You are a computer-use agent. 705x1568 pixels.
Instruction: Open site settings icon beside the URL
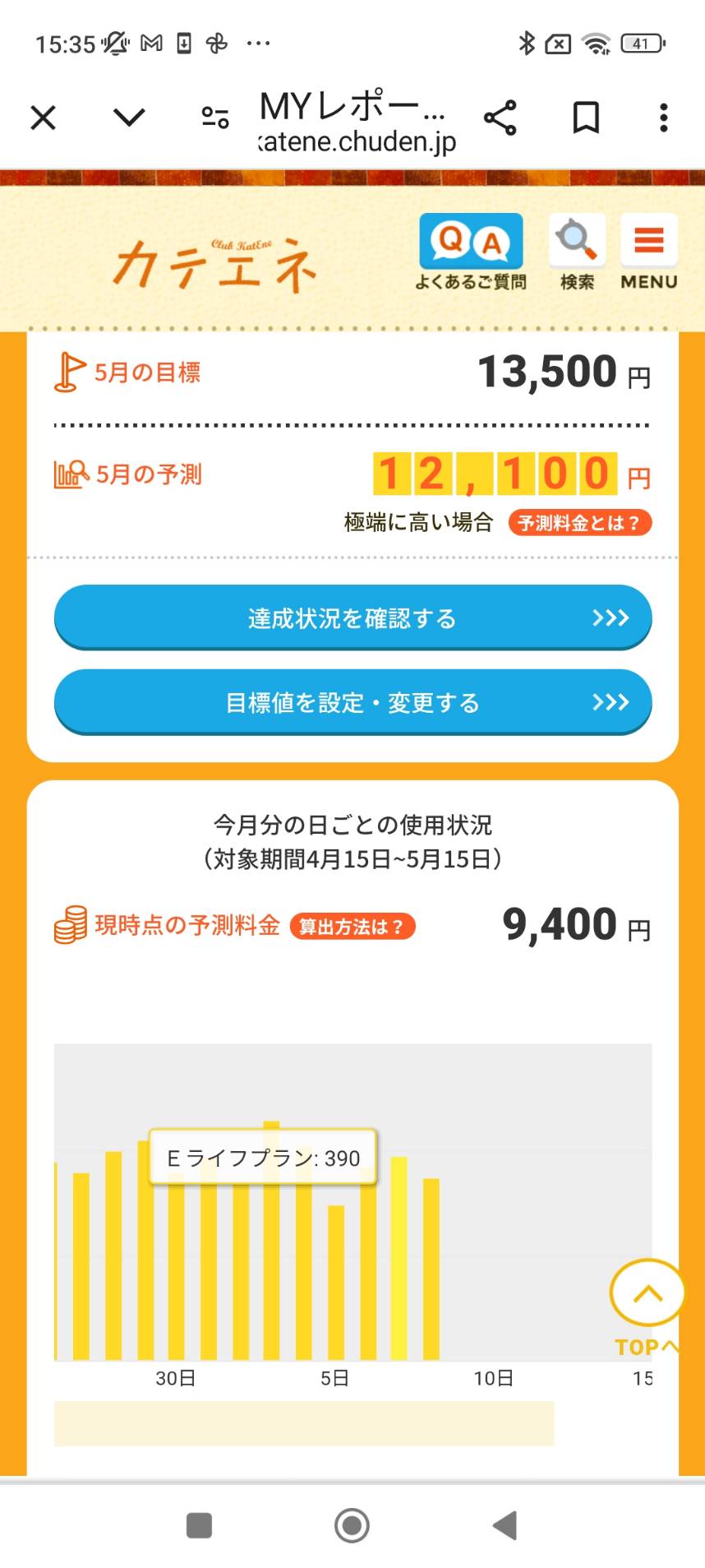(x=215, y=118)
